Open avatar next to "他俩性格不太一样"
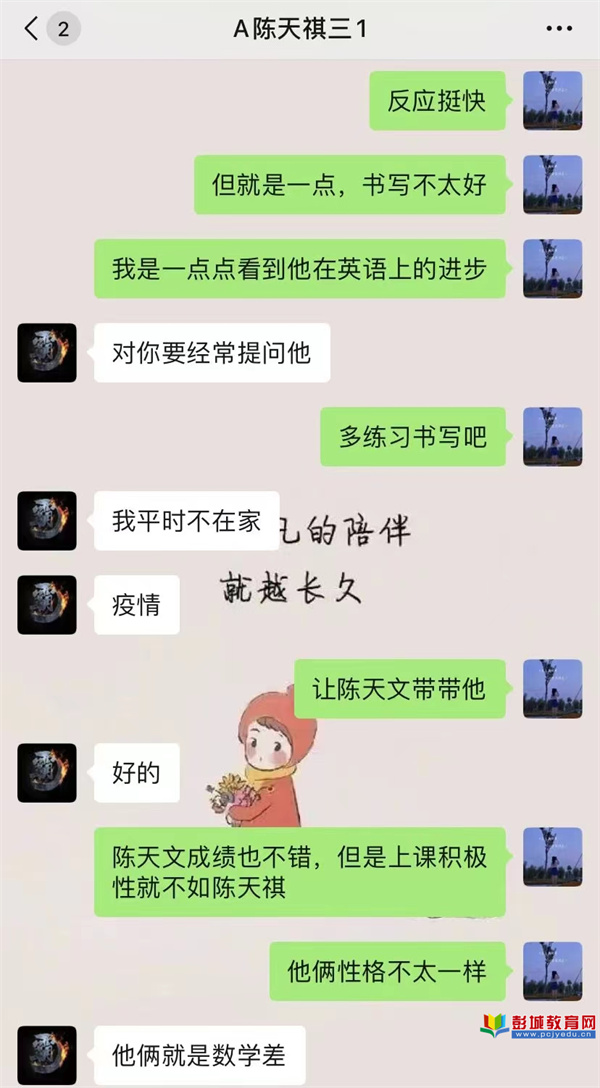Image resolution: width=600 pixels, height=1088 pixels. tap(552, 971)
